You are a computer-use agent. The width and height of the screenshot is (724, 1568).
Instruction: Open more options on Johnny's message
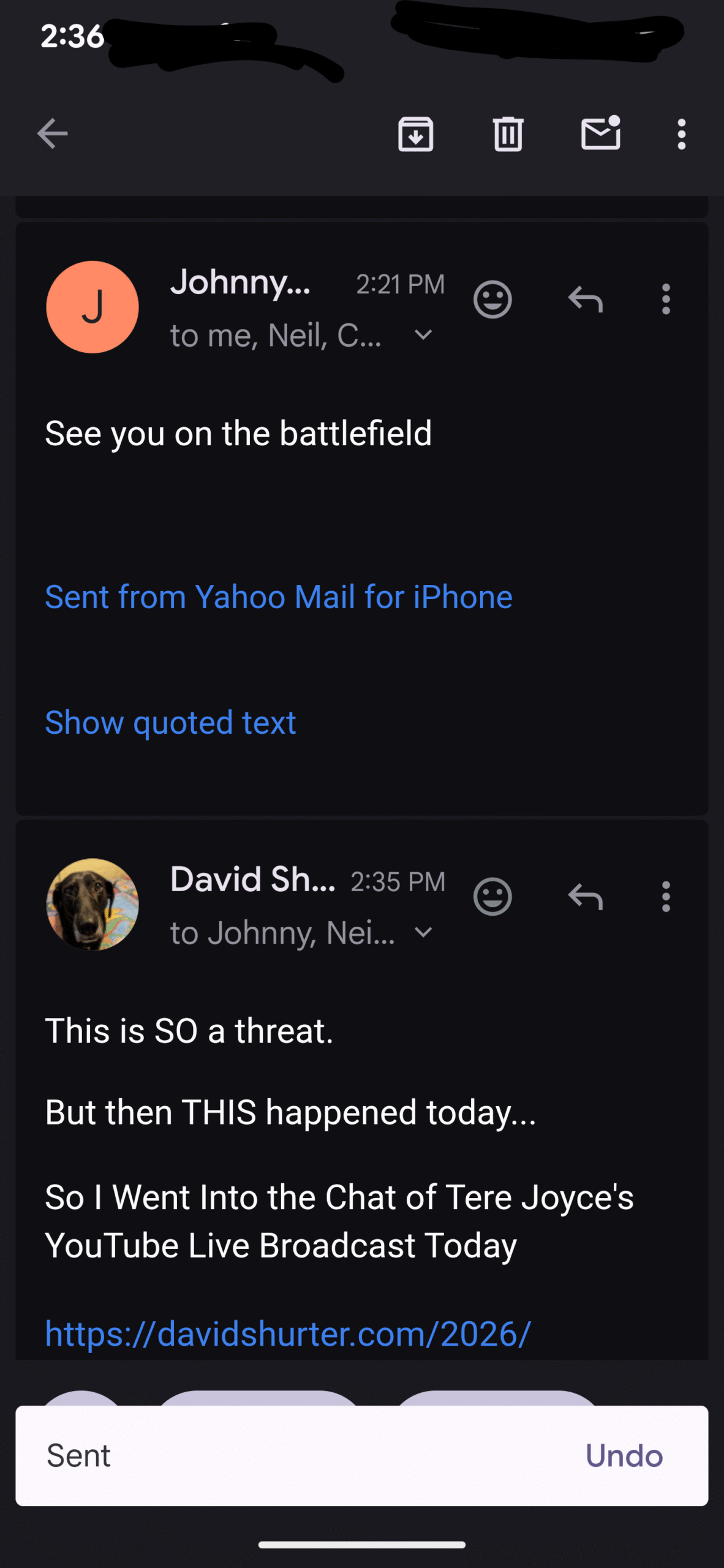(x=666, y=300)
